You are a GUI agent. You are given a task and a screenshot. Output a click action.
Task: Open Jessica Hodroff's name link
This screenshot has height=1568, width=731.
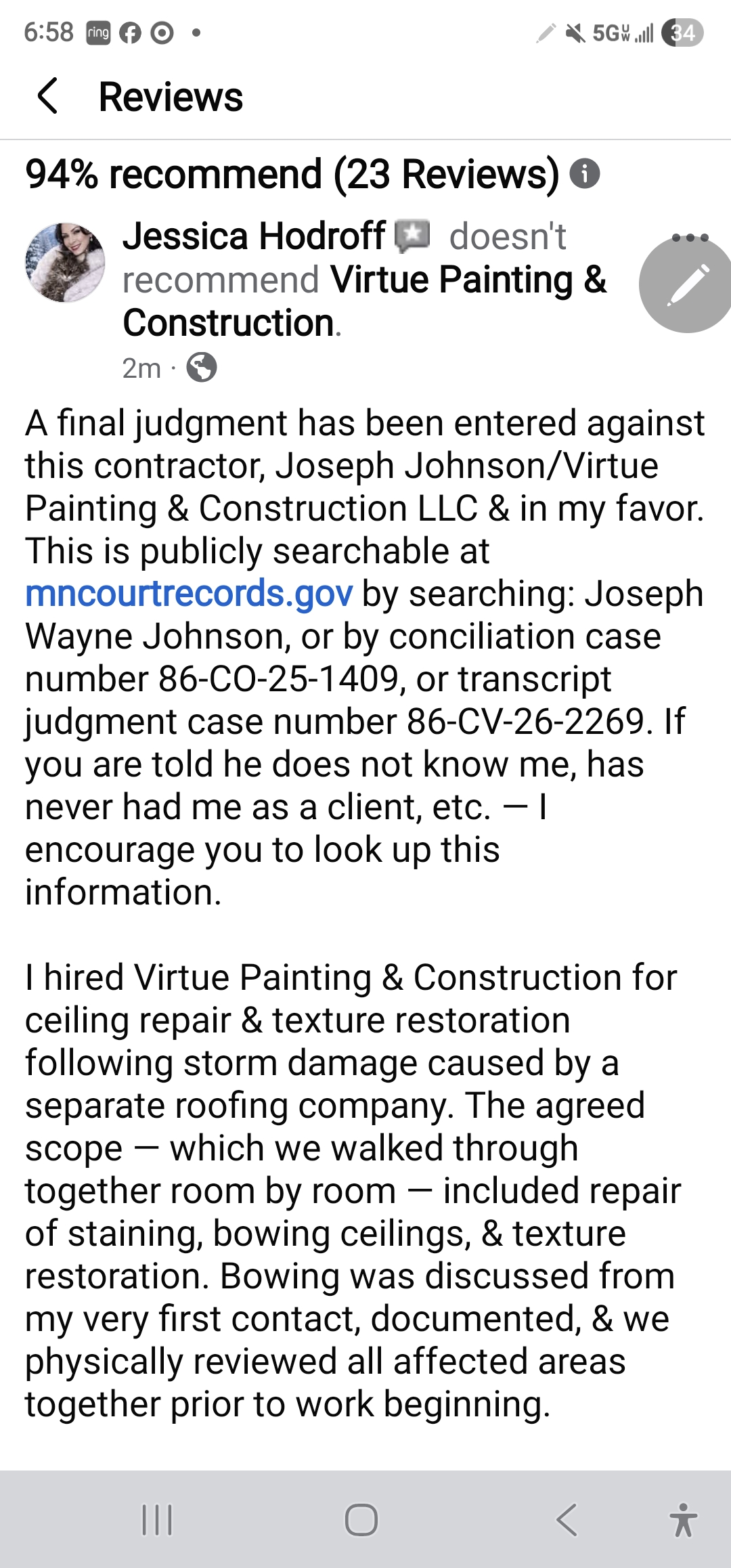click(254, 236)
